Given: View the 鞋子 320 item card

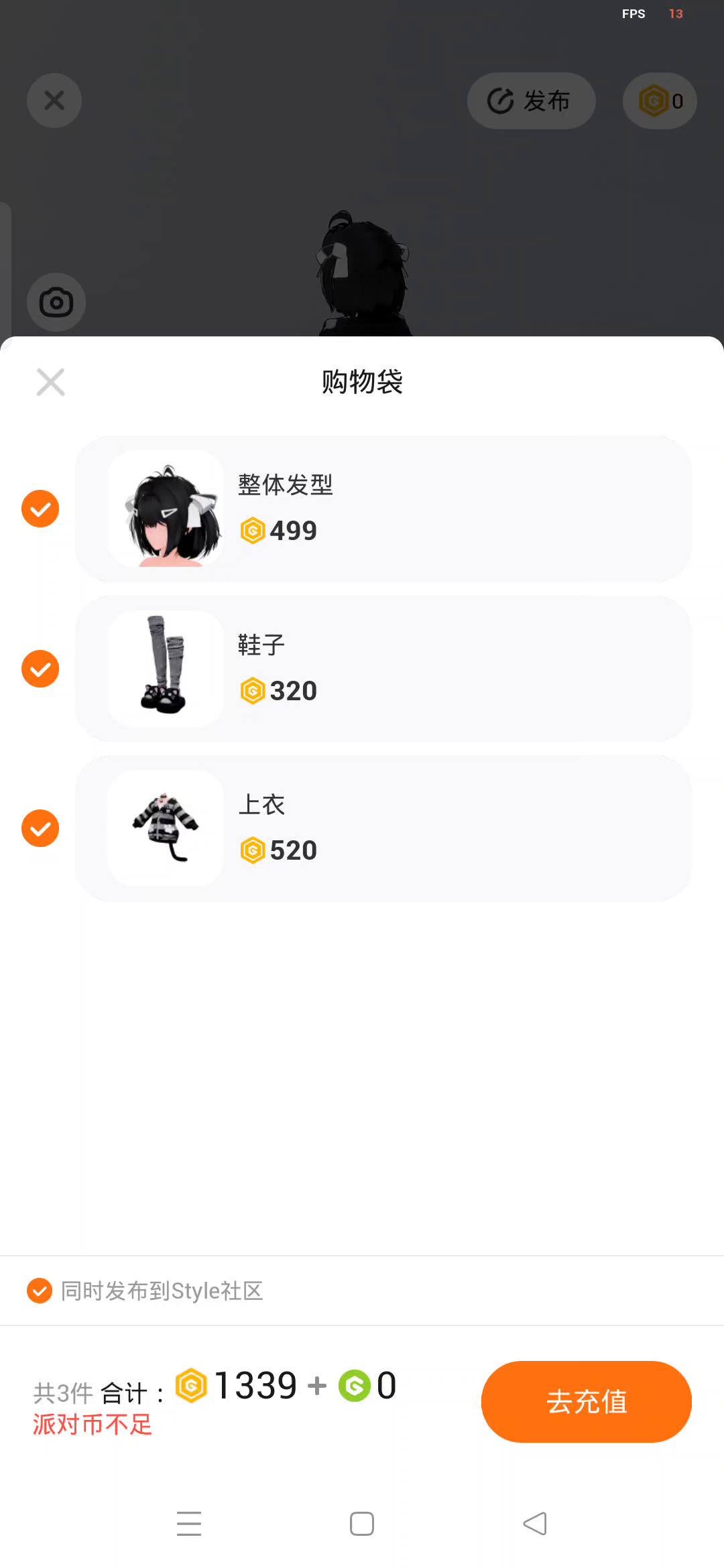Looking at the screenshot, I should coord(383,669).
